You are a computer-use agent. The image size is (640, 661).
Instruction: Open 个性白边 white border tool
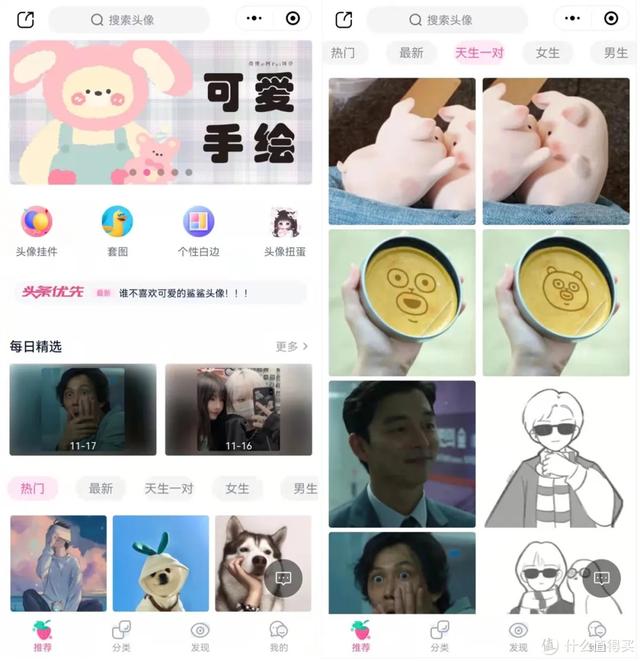(198, 222)
